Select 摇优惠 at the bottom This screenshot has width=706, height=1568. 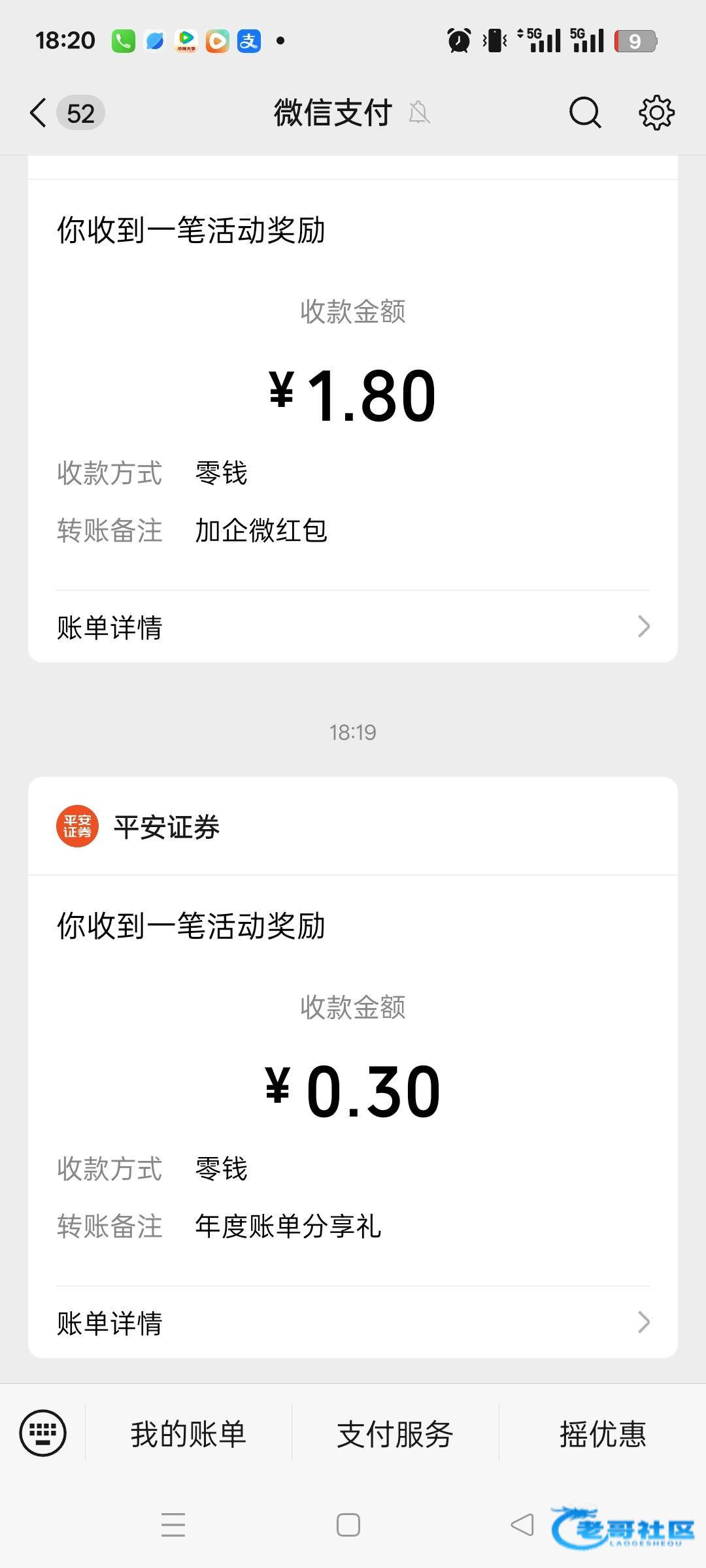602,1434
